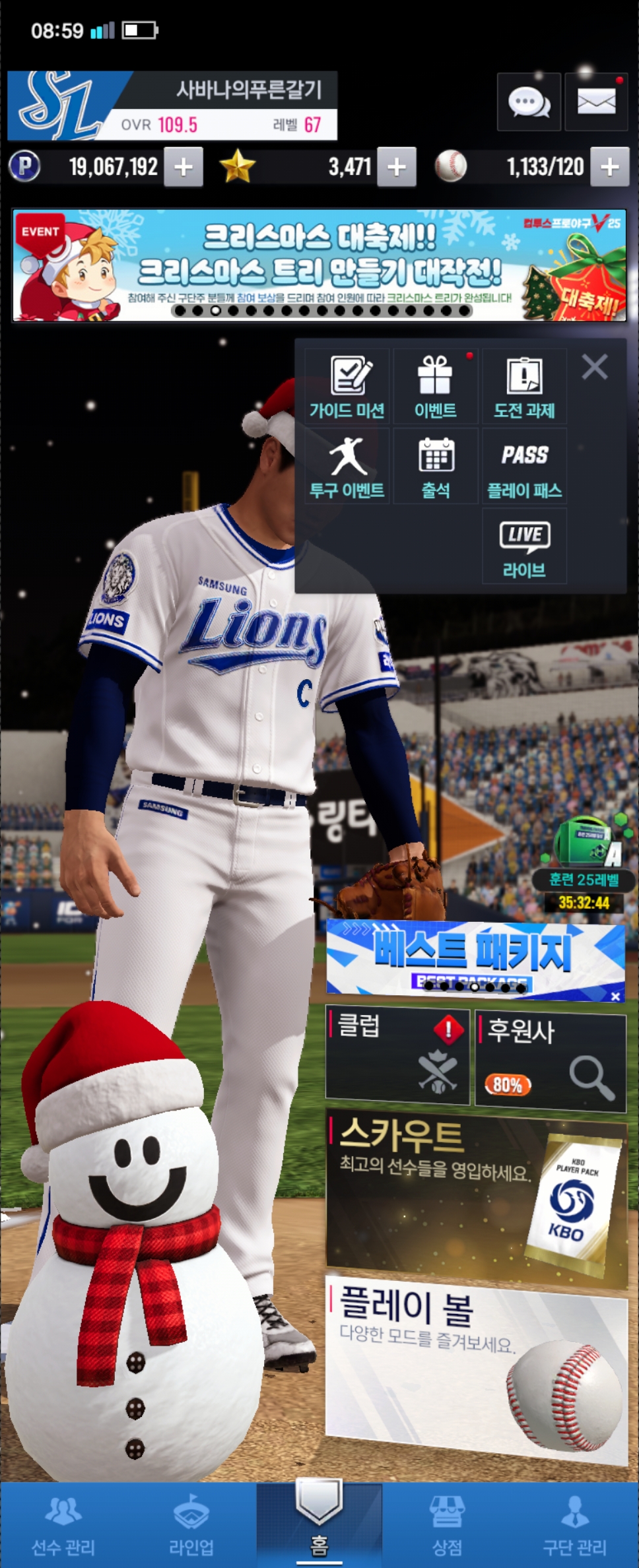This screenshot has height=1568, width=639.
Task: Open the chat speech bubble icon
Action: click(x=529, y=102)
